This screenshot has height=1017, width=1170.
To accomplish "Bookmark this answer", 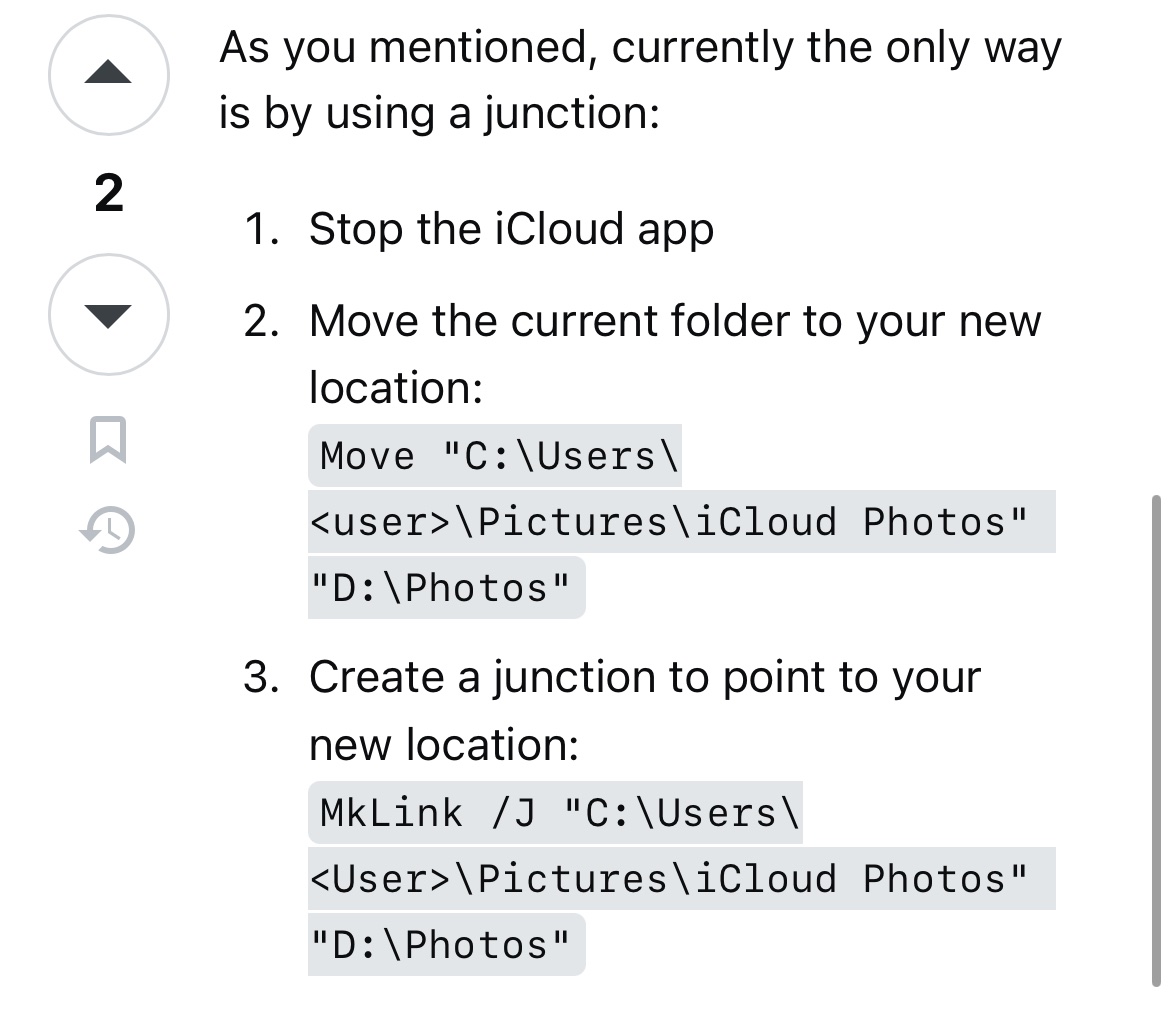I will (x=108, y=440).
